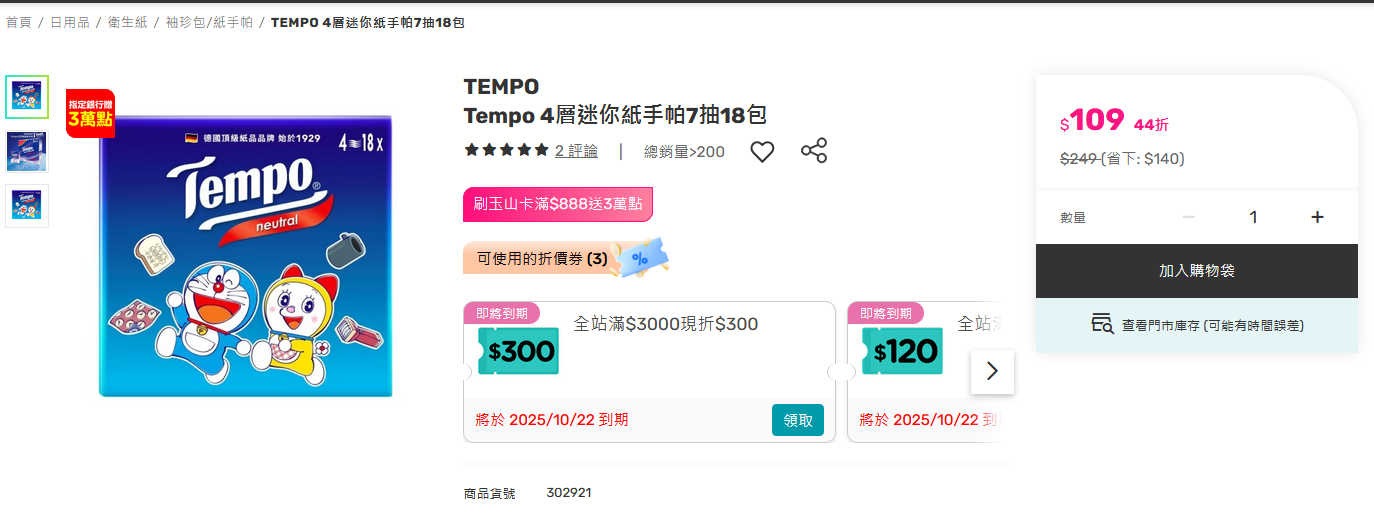The image size is (1374, 530).
Task: Show next coupons with the arrow
Action: point(991,371)
